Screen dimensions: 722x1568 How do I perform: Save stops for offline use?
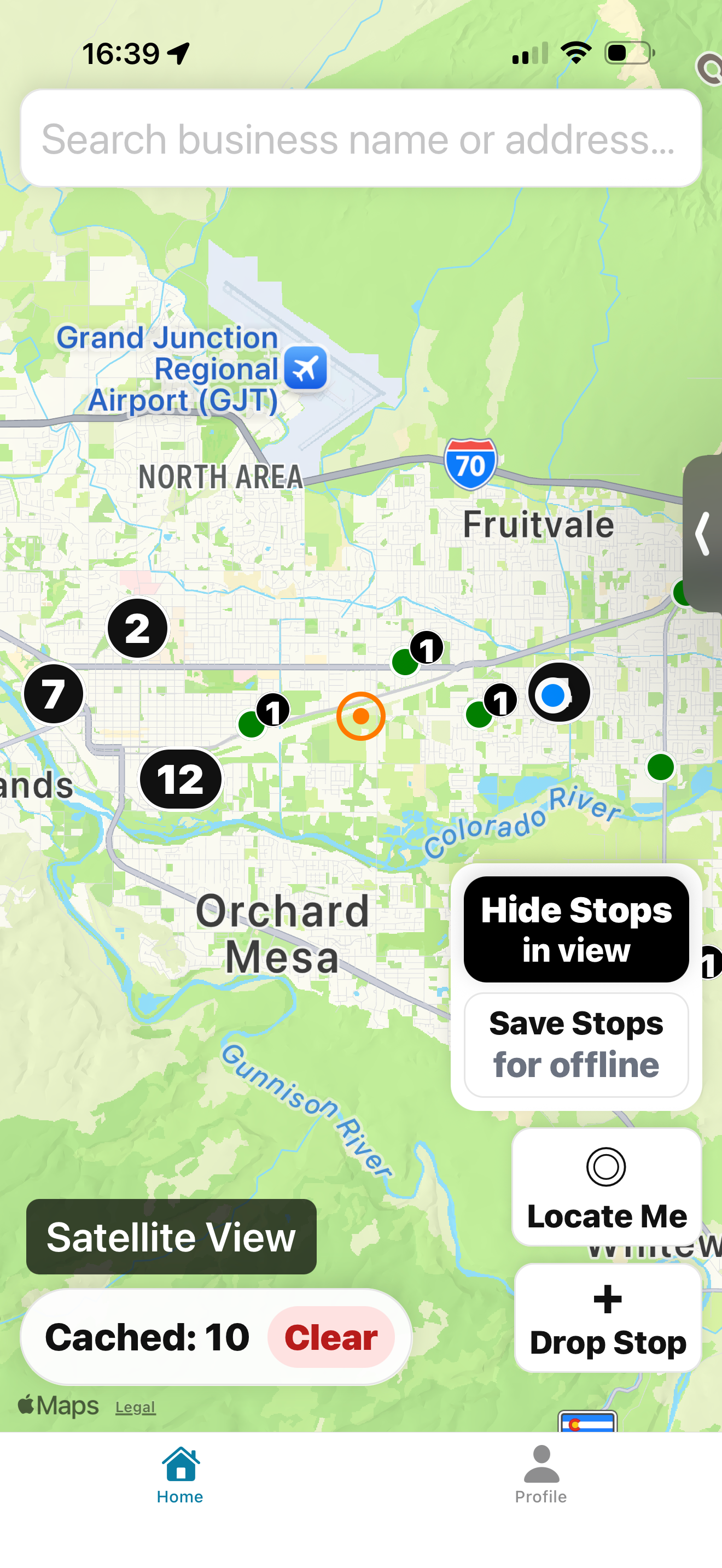[x=576, y=1045]
